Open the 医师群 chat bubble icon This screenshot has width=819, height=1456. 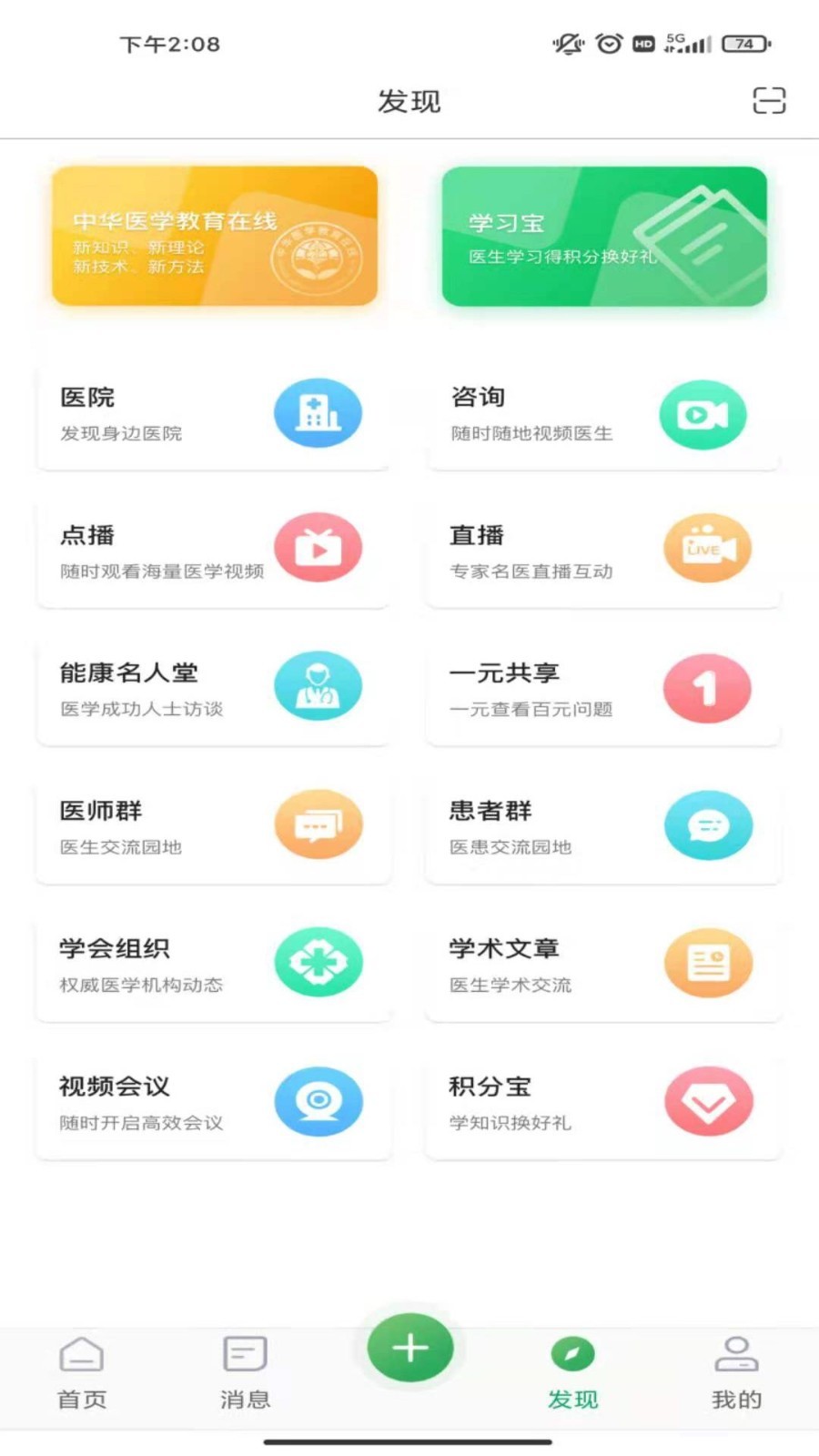tap(318, 826)
